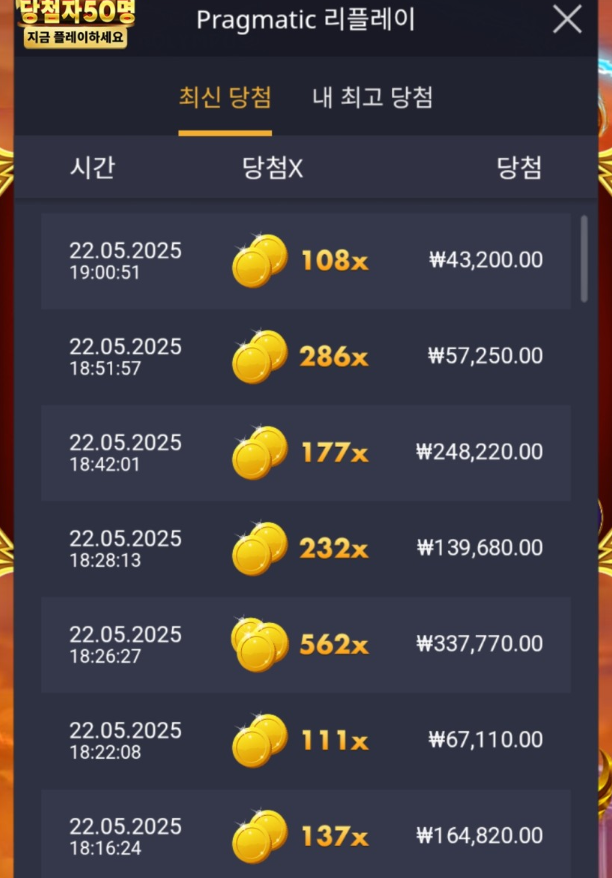Select the 최신 당첨 tab

225,98
